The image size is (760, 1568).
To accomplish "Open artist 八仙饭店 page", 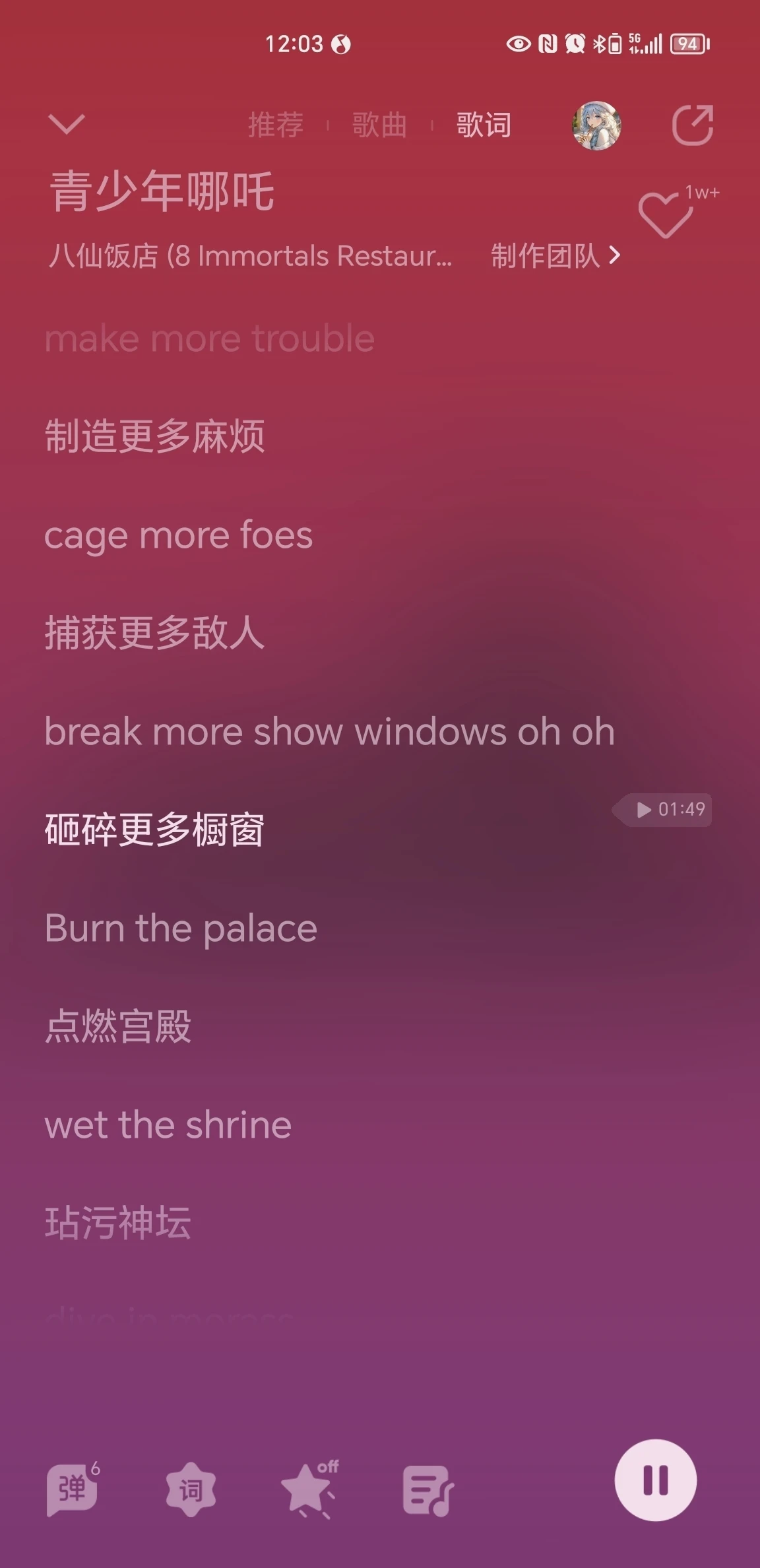I will coord(249,256).
